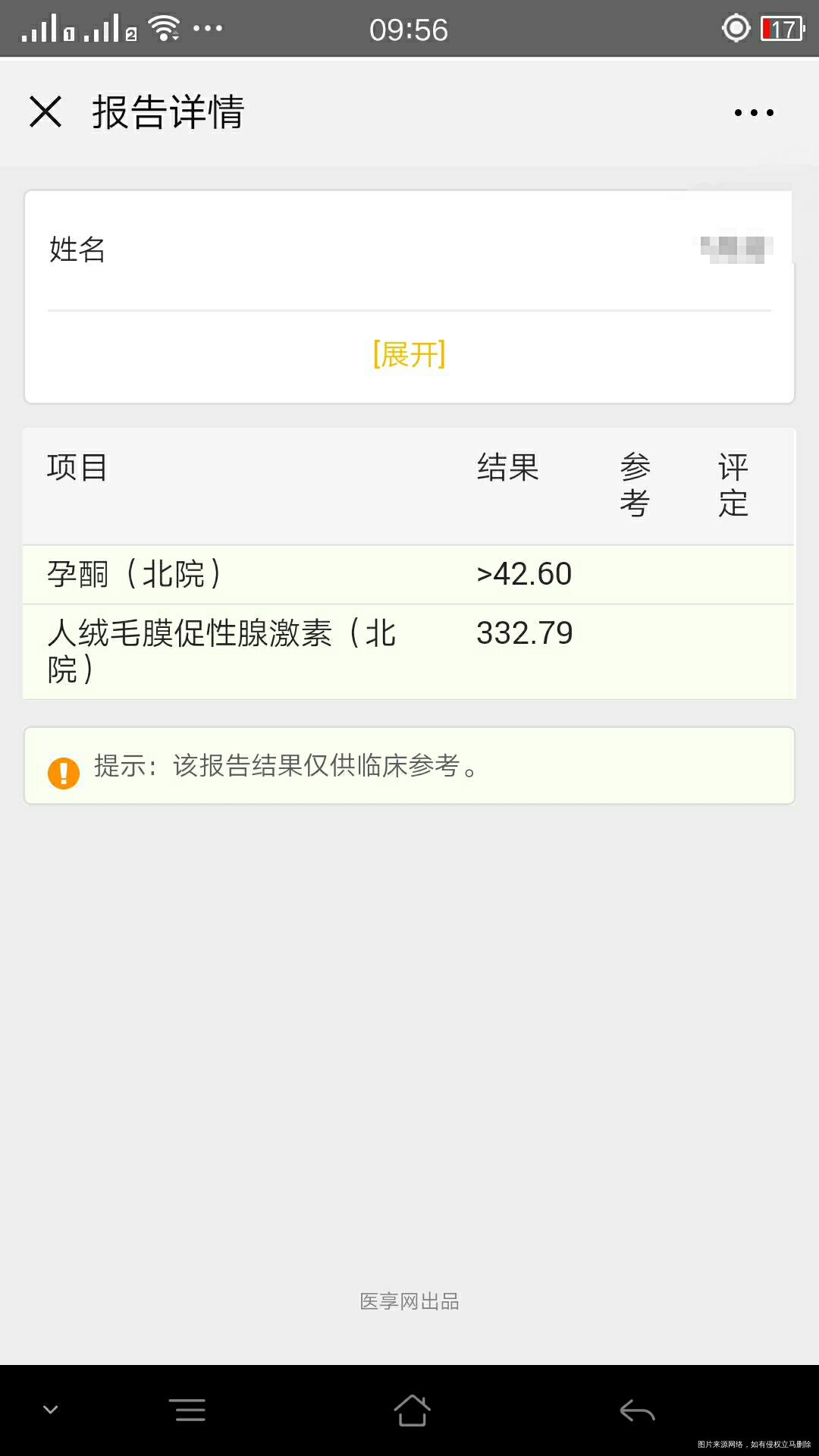Close the 报告详情 page

[x=47, y=112]
